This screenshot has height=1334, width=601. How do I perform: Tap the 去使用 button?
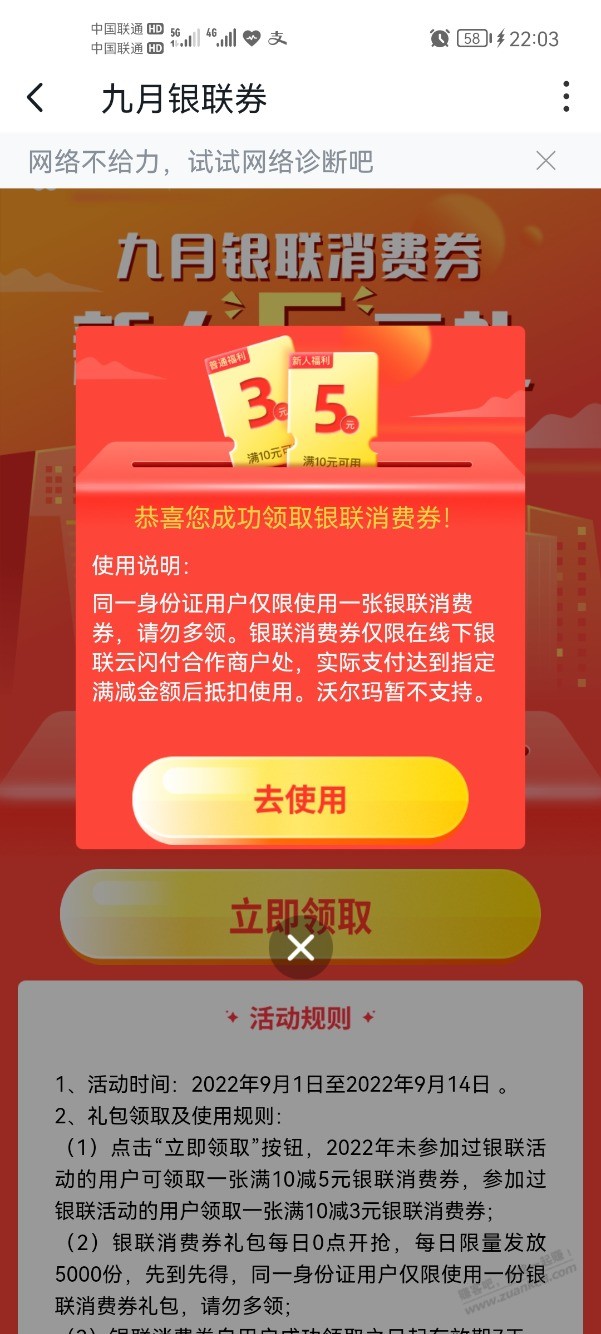[300, 798]
